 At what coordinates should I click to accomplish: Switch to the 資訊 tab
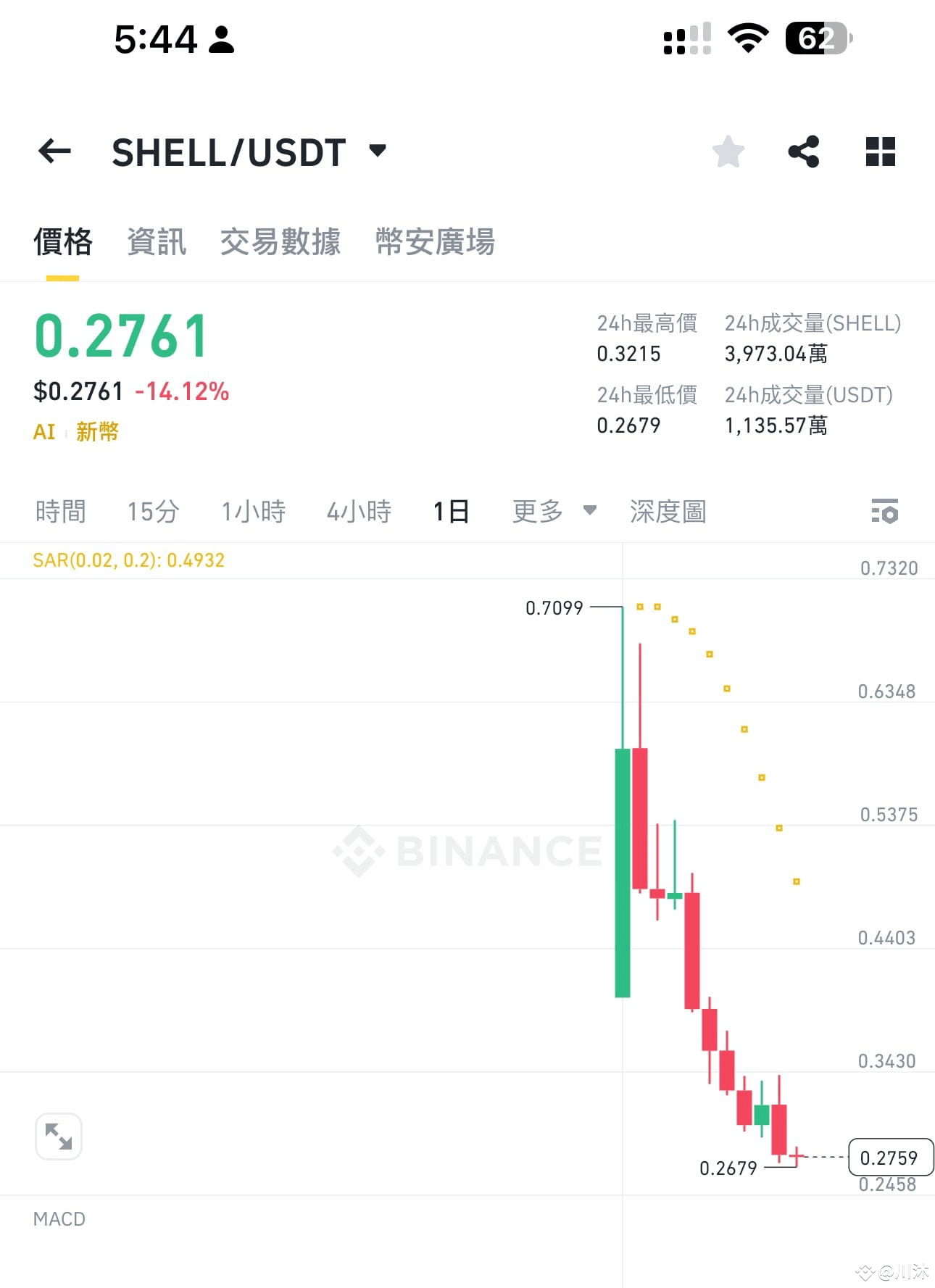tap(156, 243)
